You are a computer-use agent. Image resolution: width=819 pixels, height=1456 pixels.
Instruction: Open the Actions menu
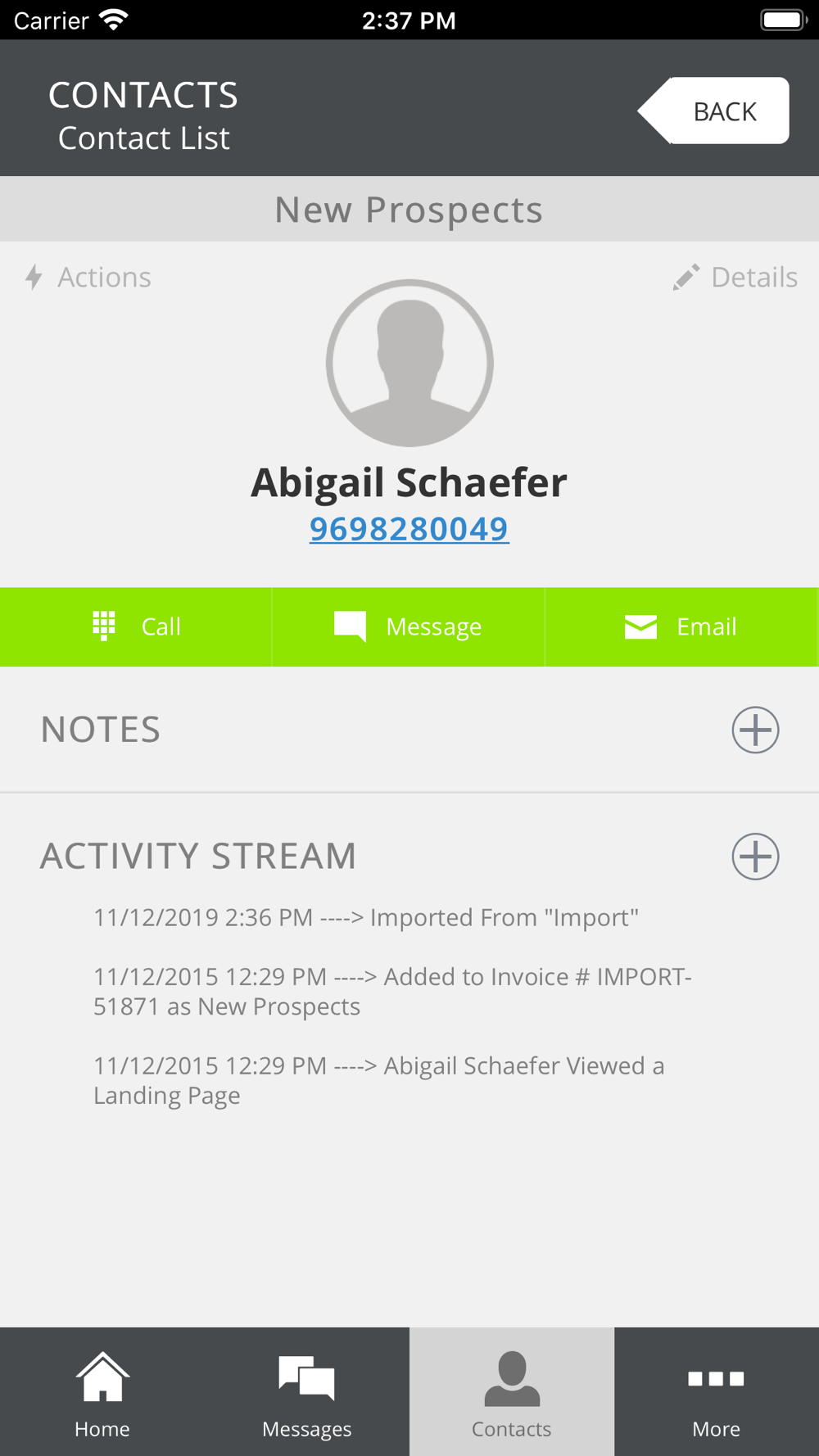[88, 277]
